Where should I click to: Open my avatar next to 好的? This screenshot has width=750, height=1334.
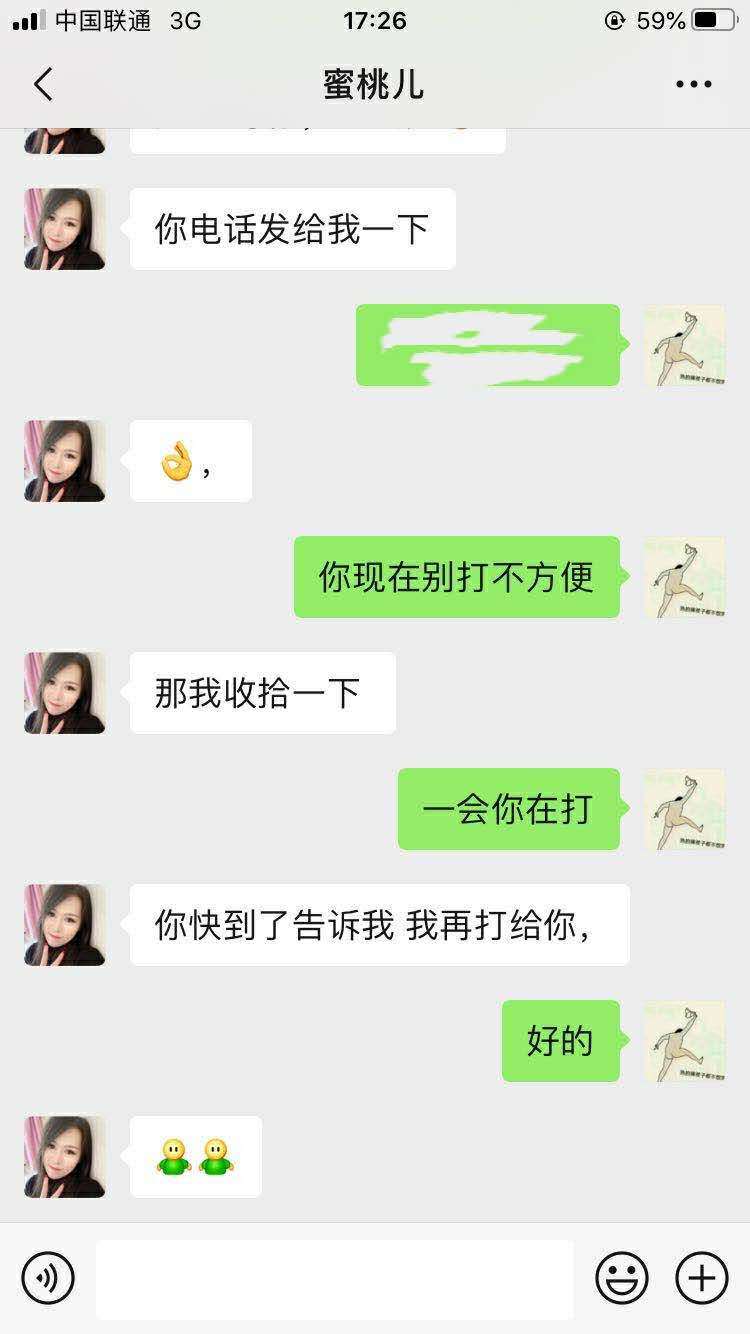click(685, 1041)
